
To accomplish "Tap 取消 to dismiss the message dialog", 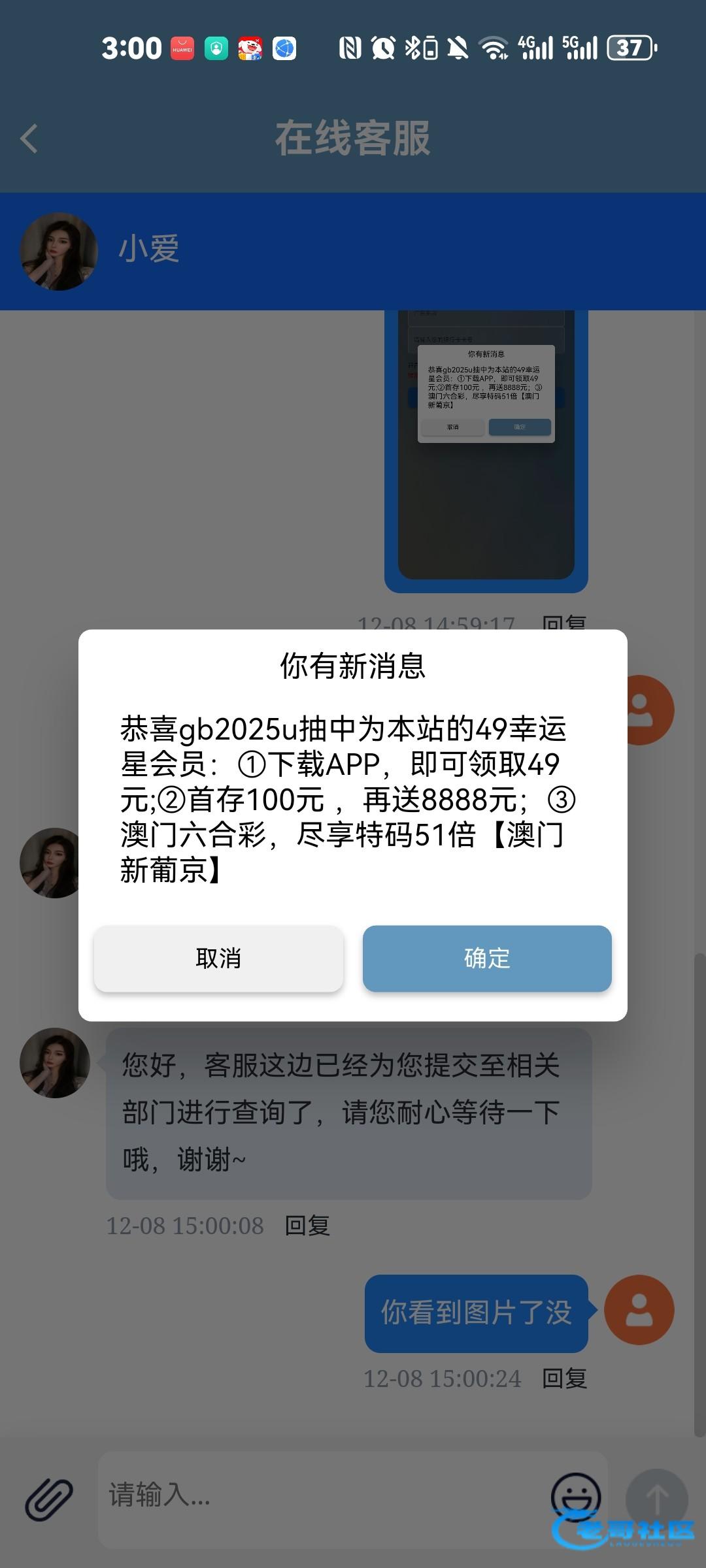I will [x=218, y=958].
